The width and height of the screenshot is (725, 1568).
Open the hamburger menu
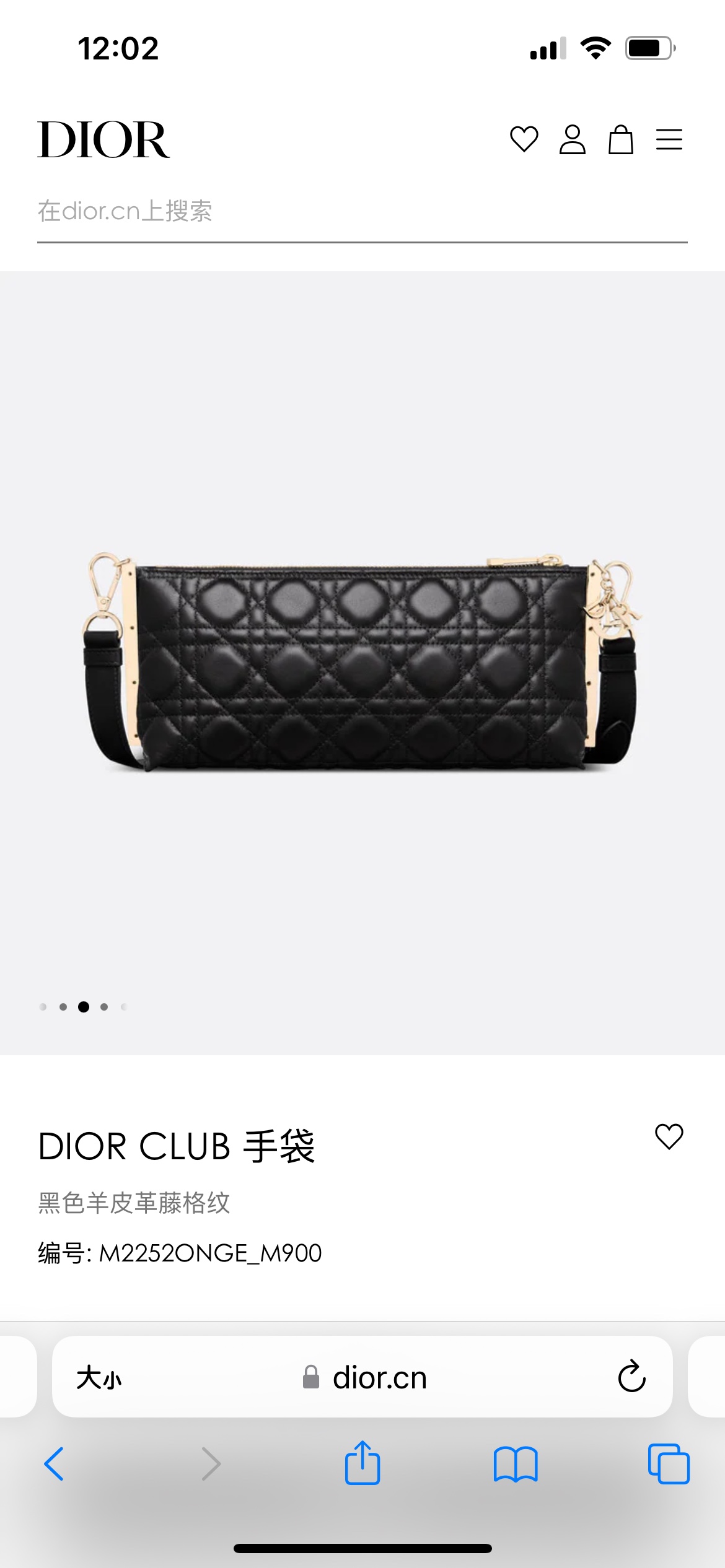tap(669, 139)
